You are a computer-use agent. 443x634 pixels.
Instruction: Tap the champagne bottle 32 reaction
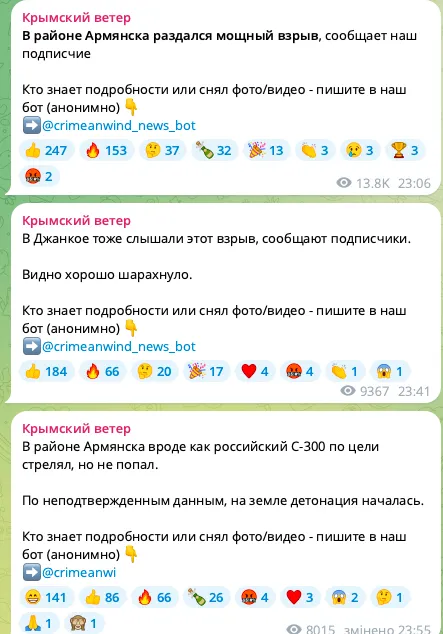point(214,150)
